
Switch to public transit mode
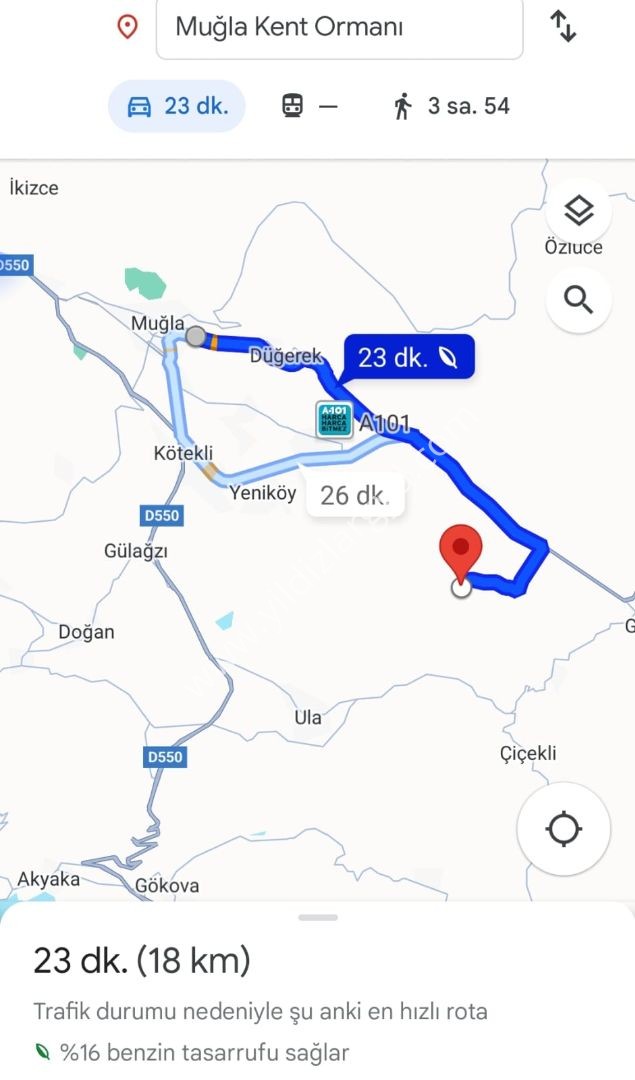pos(310,106)
